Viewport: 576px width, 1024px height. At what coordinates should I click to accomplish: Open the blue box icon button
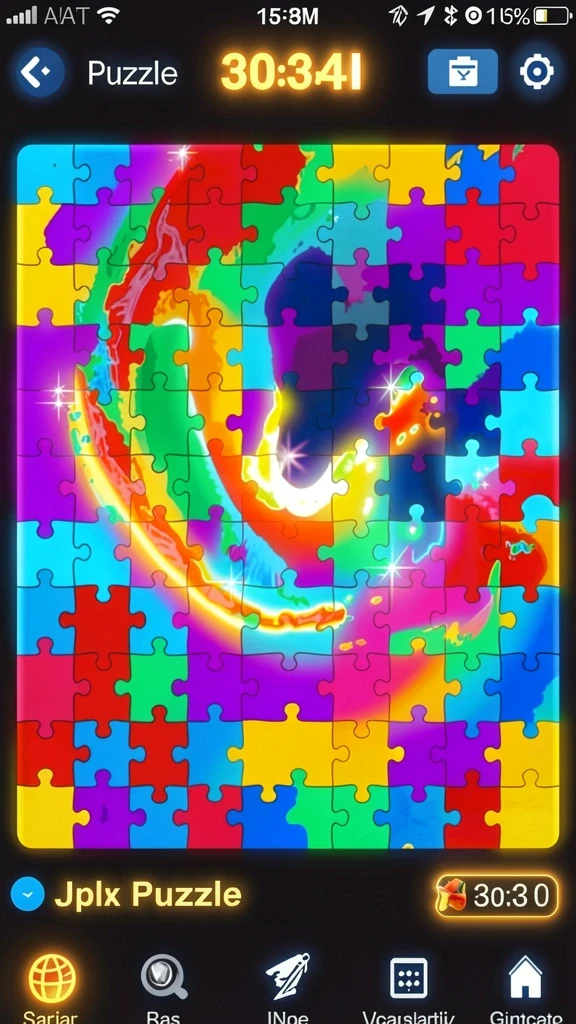(462, 72)
